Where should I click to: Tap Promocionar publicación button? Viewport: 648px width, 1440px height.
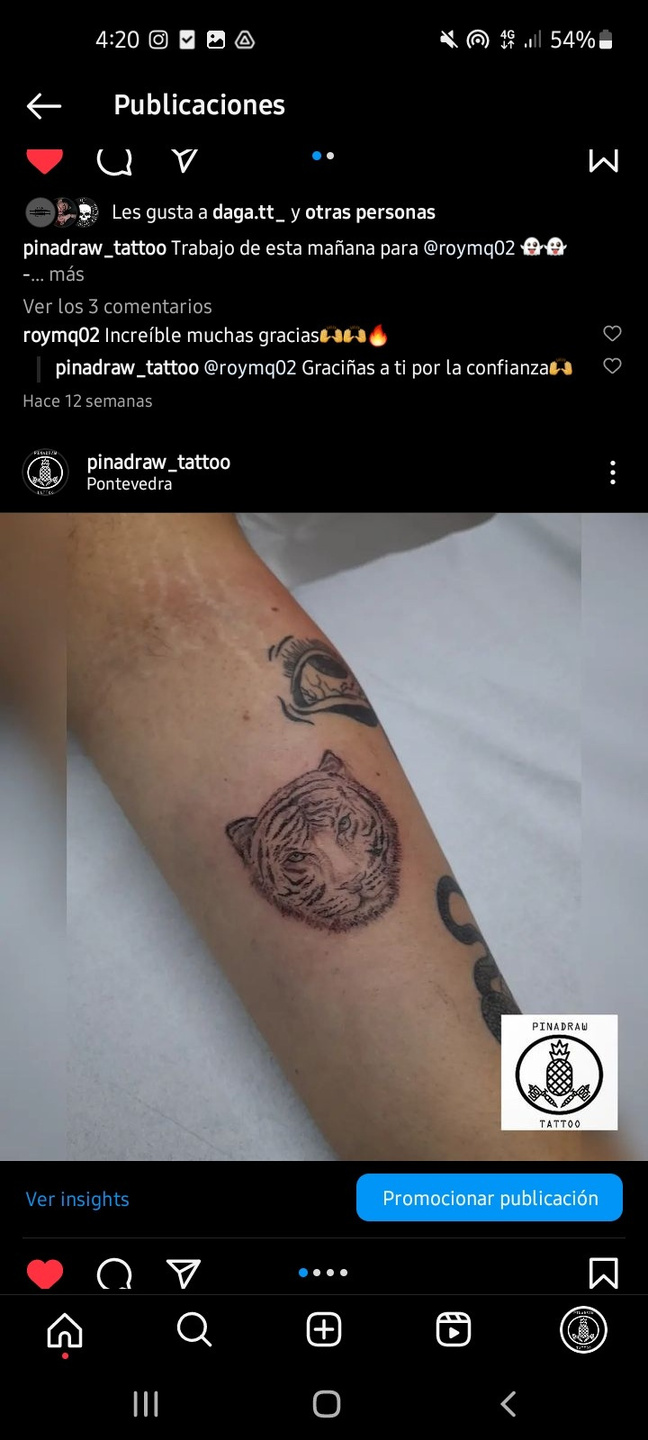coord(489,1198)
